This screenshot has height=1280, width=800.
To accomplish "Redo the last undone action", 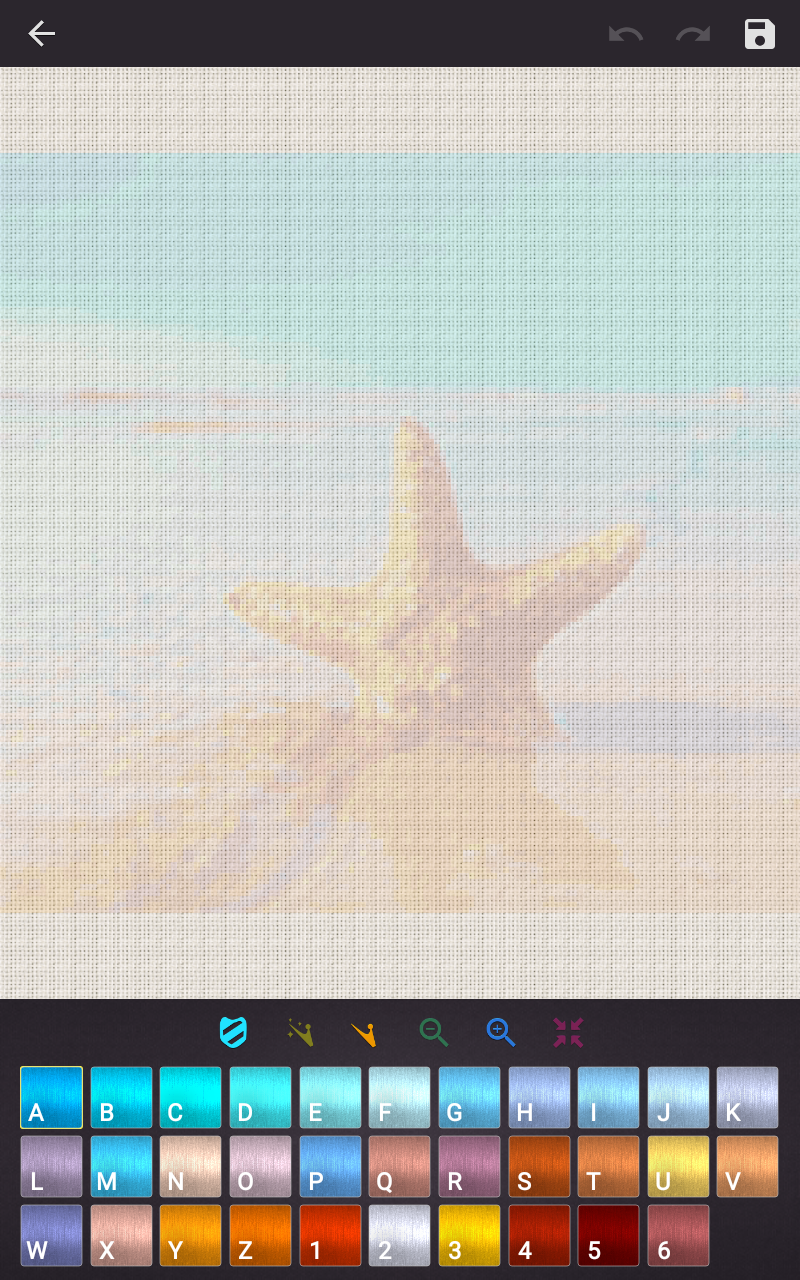I will [692, 34].
